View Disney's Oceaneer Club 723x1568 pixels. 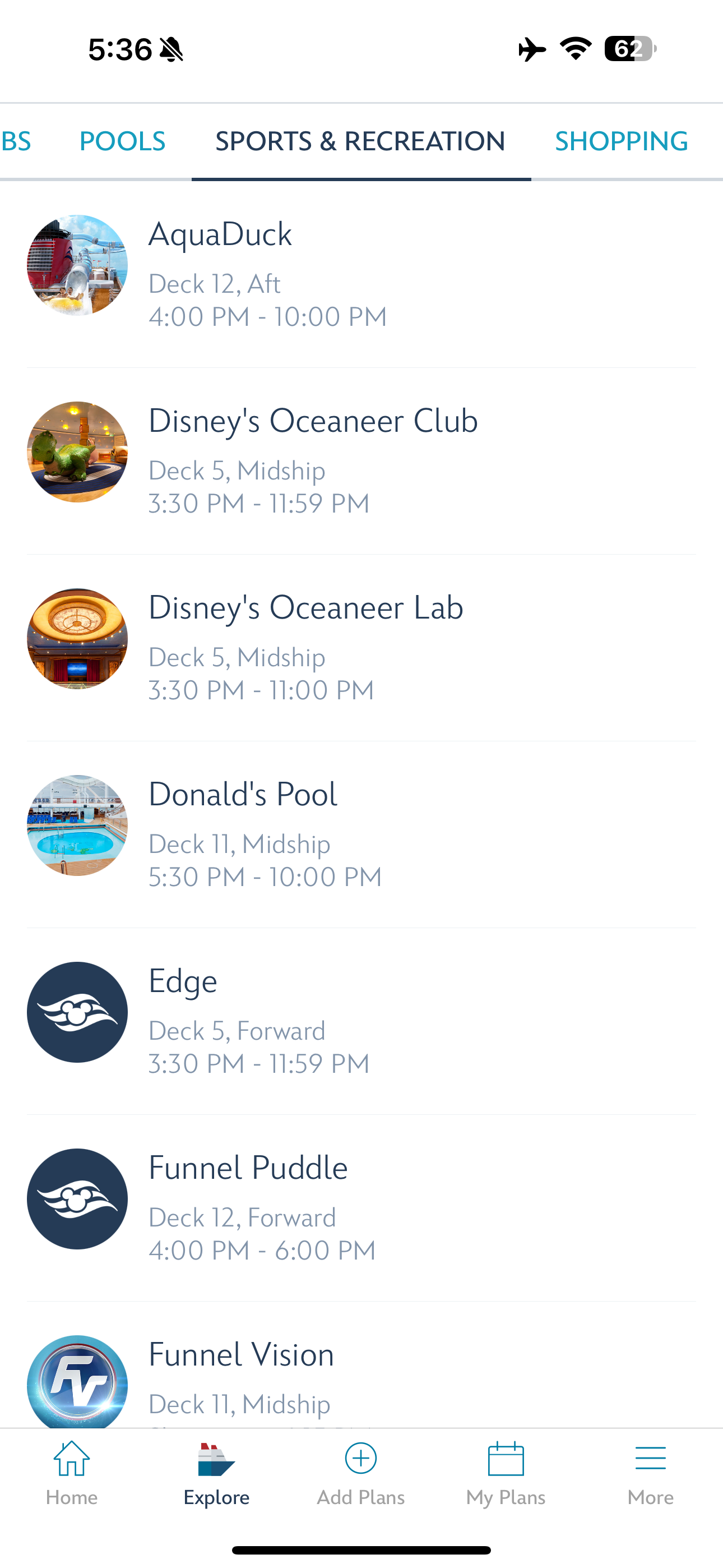point(360,461)
